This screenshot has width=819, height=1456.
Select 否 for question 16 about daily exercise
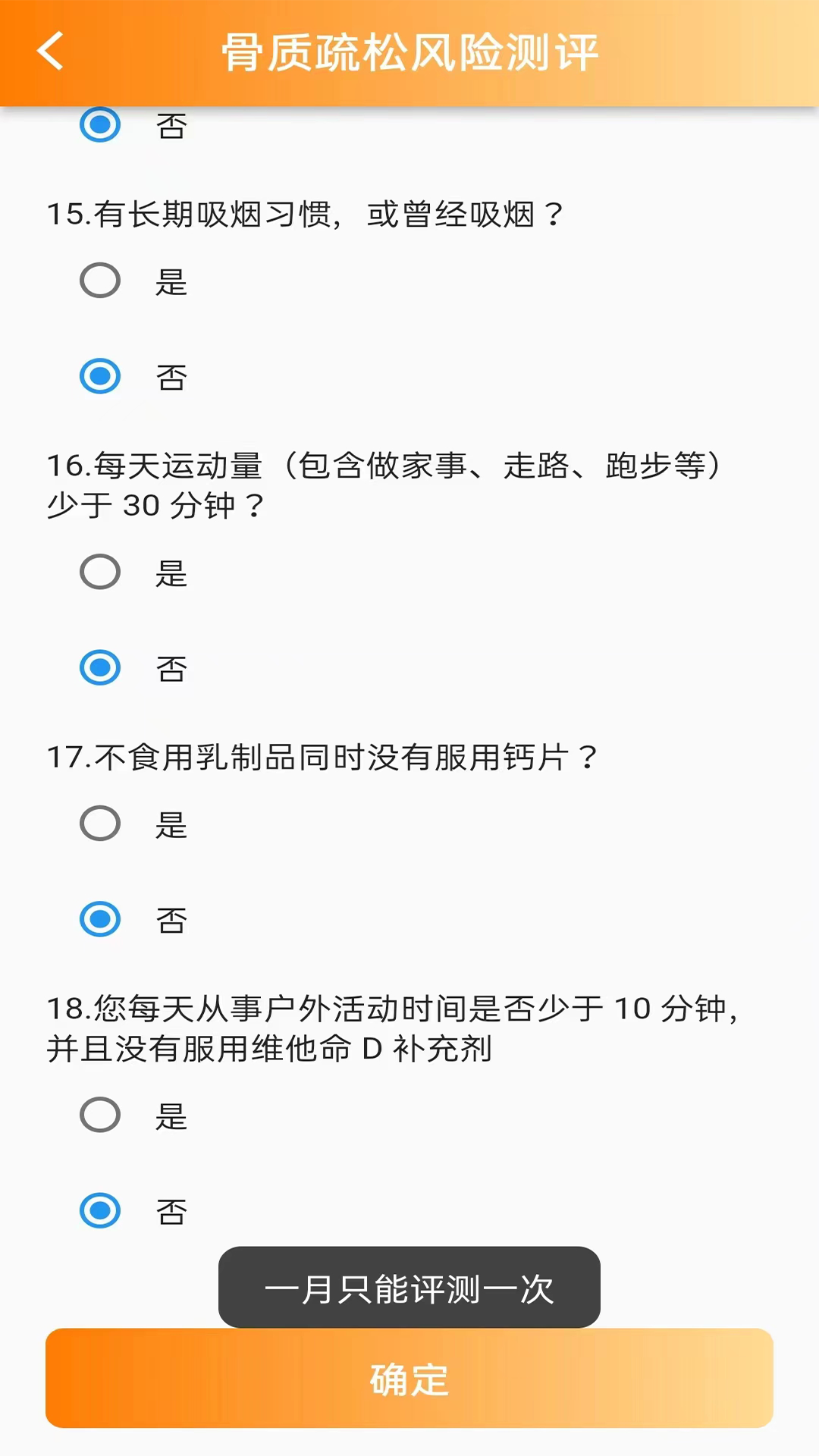99,668
